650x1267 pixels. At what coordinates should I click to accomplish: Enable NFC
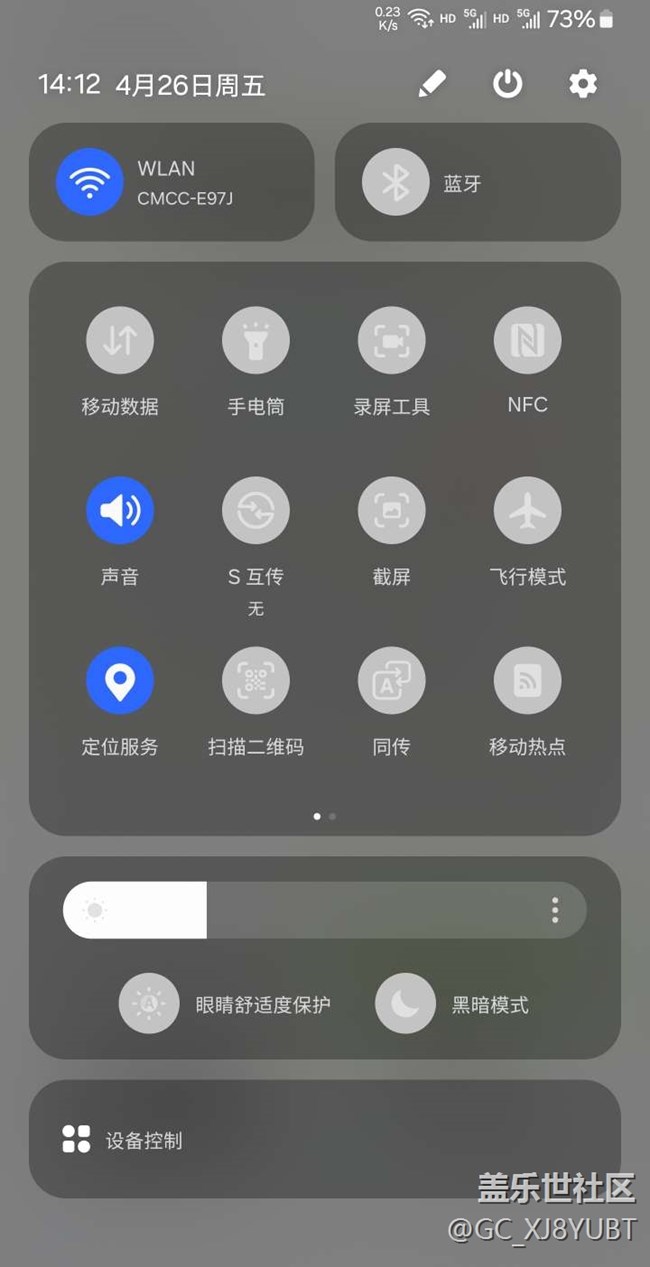(527, 341)
